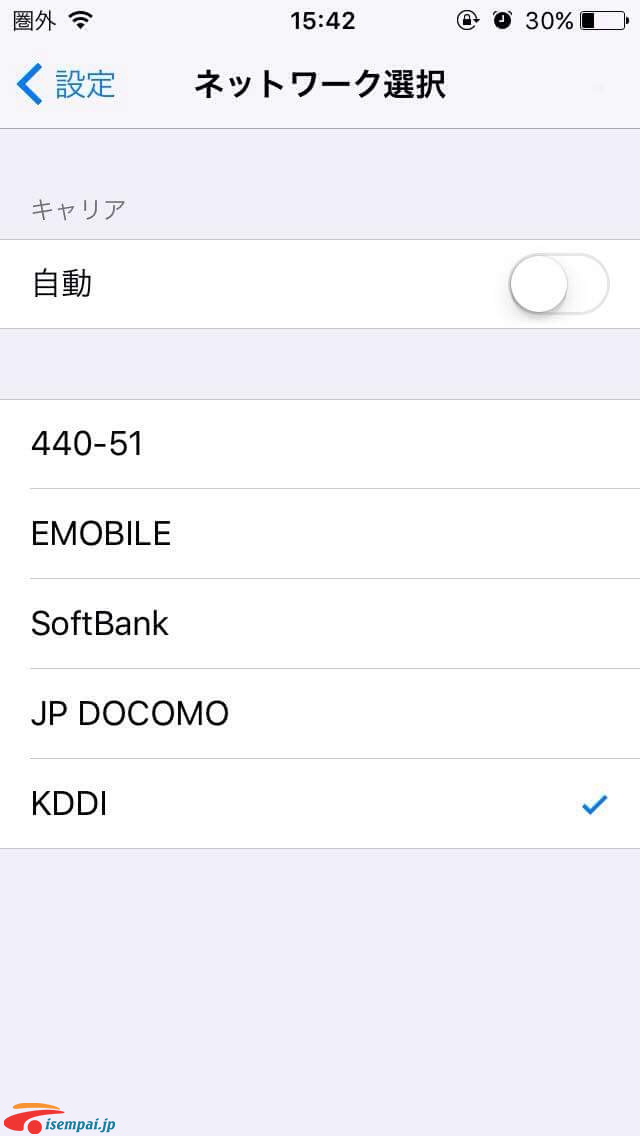Image resolution: width=640 pixels, height=1136 pixels.
Task: Choose EMOBILE as carrier
Action: point(320,534)
